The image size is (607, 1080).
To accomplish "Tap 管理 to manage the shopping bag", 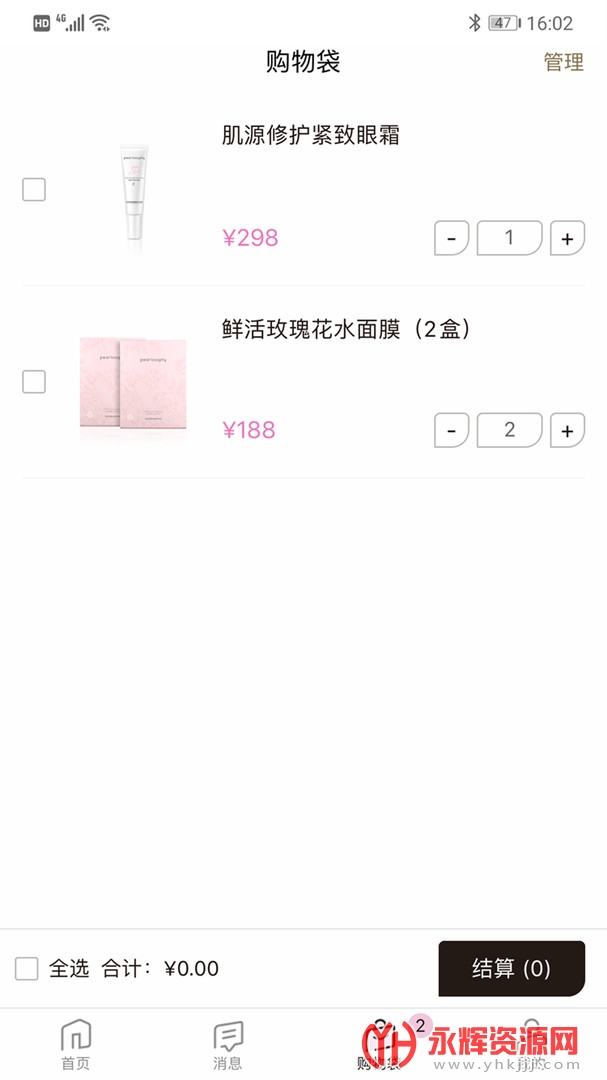I will pos(563,62).
